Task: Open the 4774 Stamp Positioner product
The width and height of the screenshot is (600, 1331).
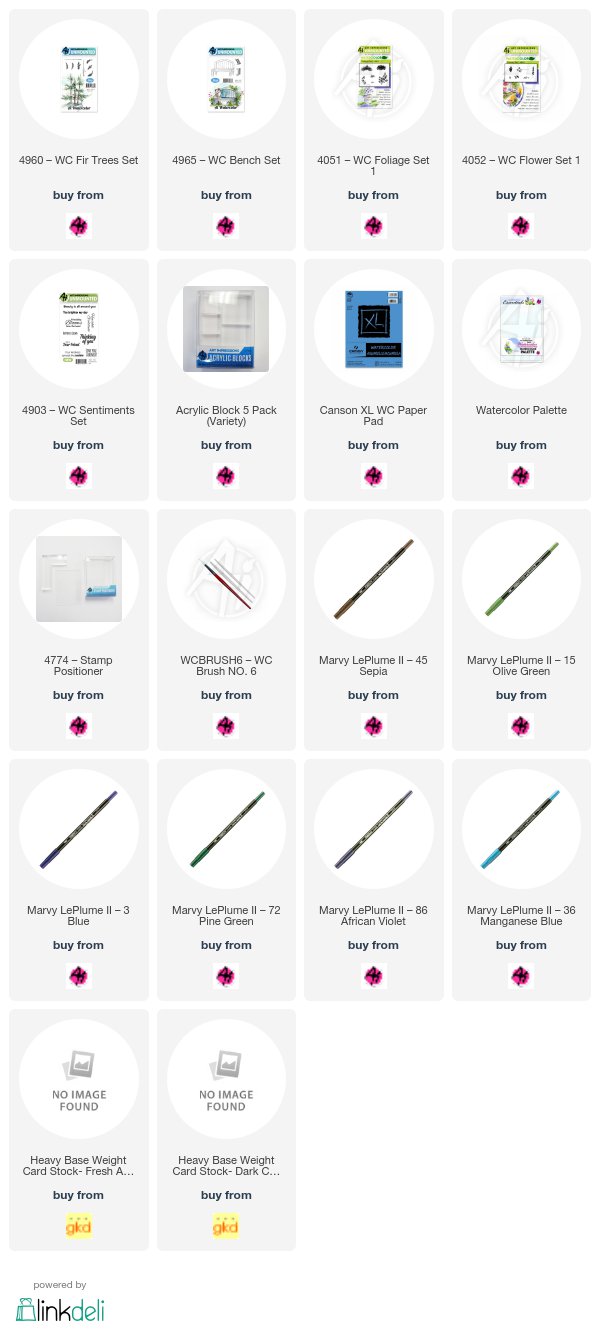Action: pos(79,630)
